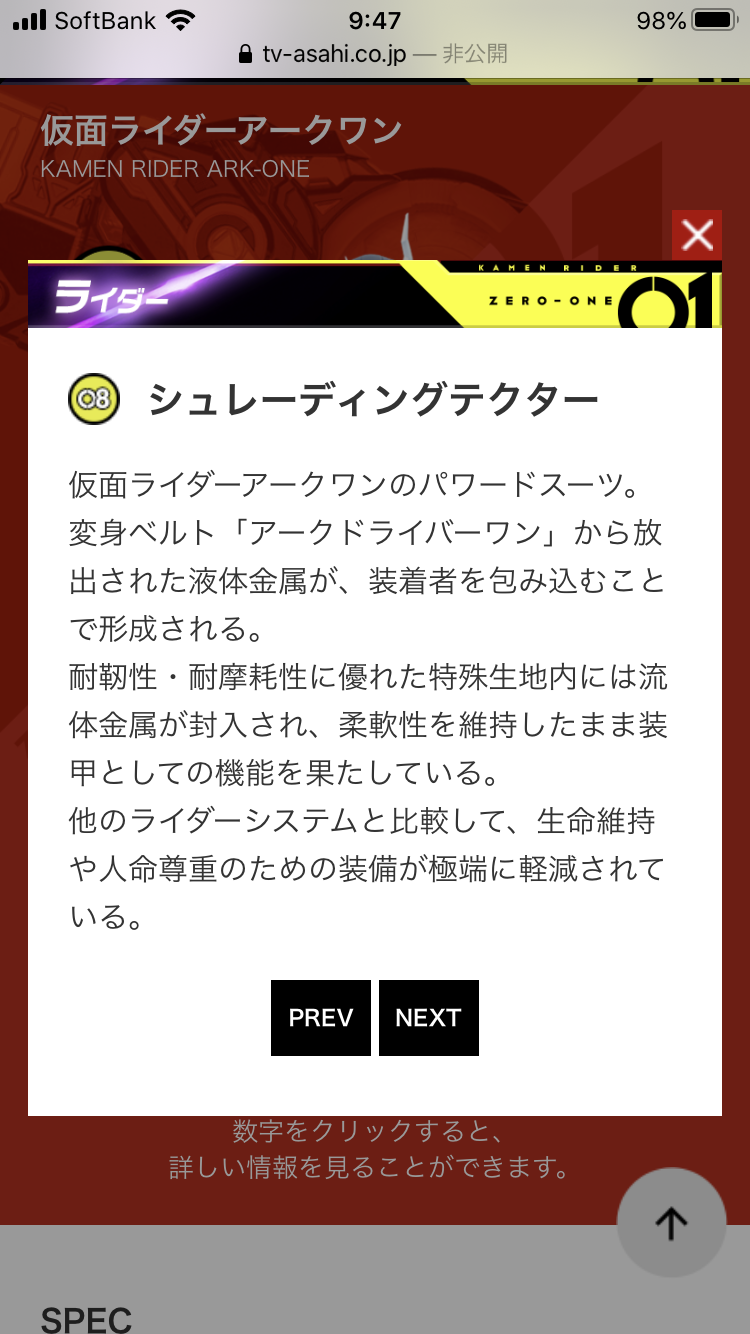The image size is (750, 1334).
Task: Tap the tv-asahi.co.jp address bar
Action: [x=374, y=53]
